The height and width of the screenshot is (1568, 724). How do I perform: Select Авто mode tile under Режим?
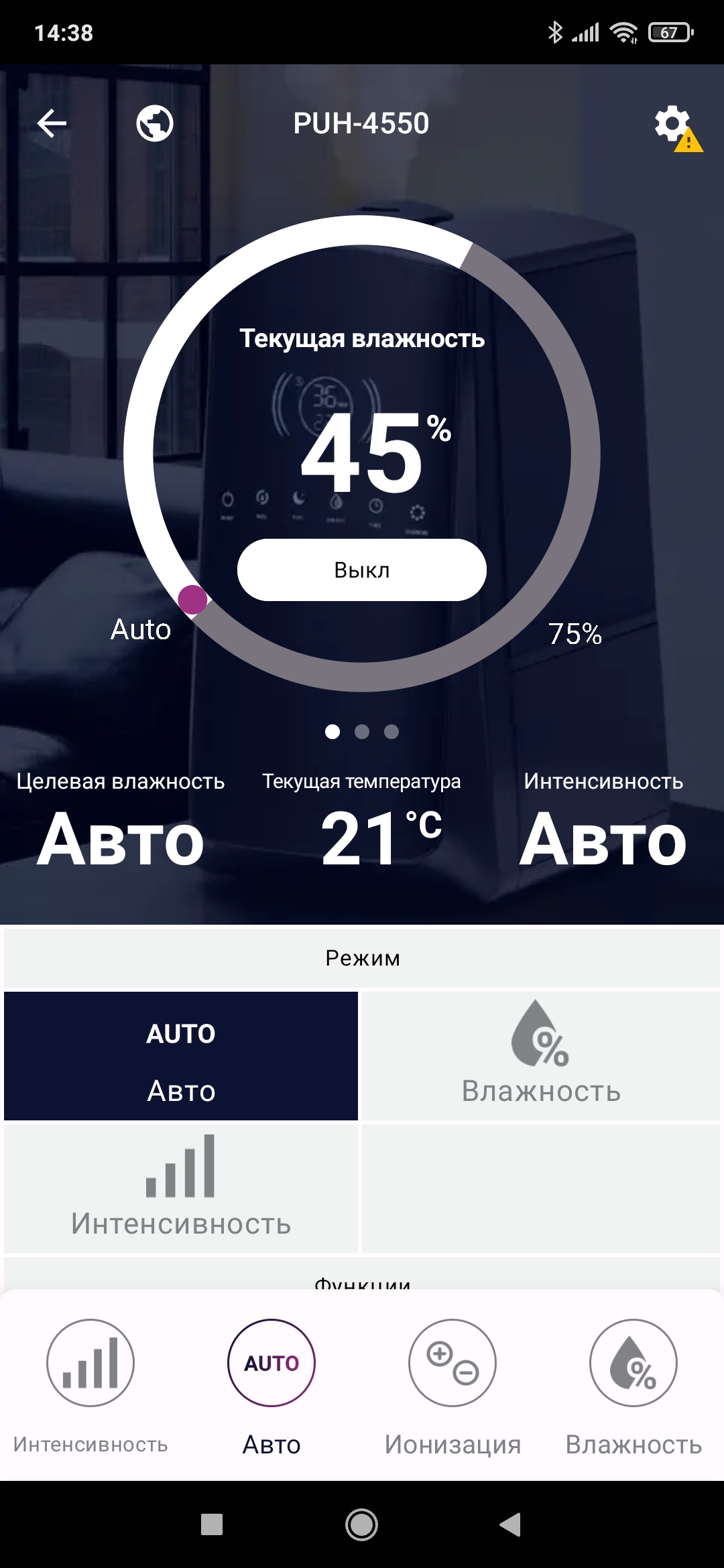(x=181, y=1055)
